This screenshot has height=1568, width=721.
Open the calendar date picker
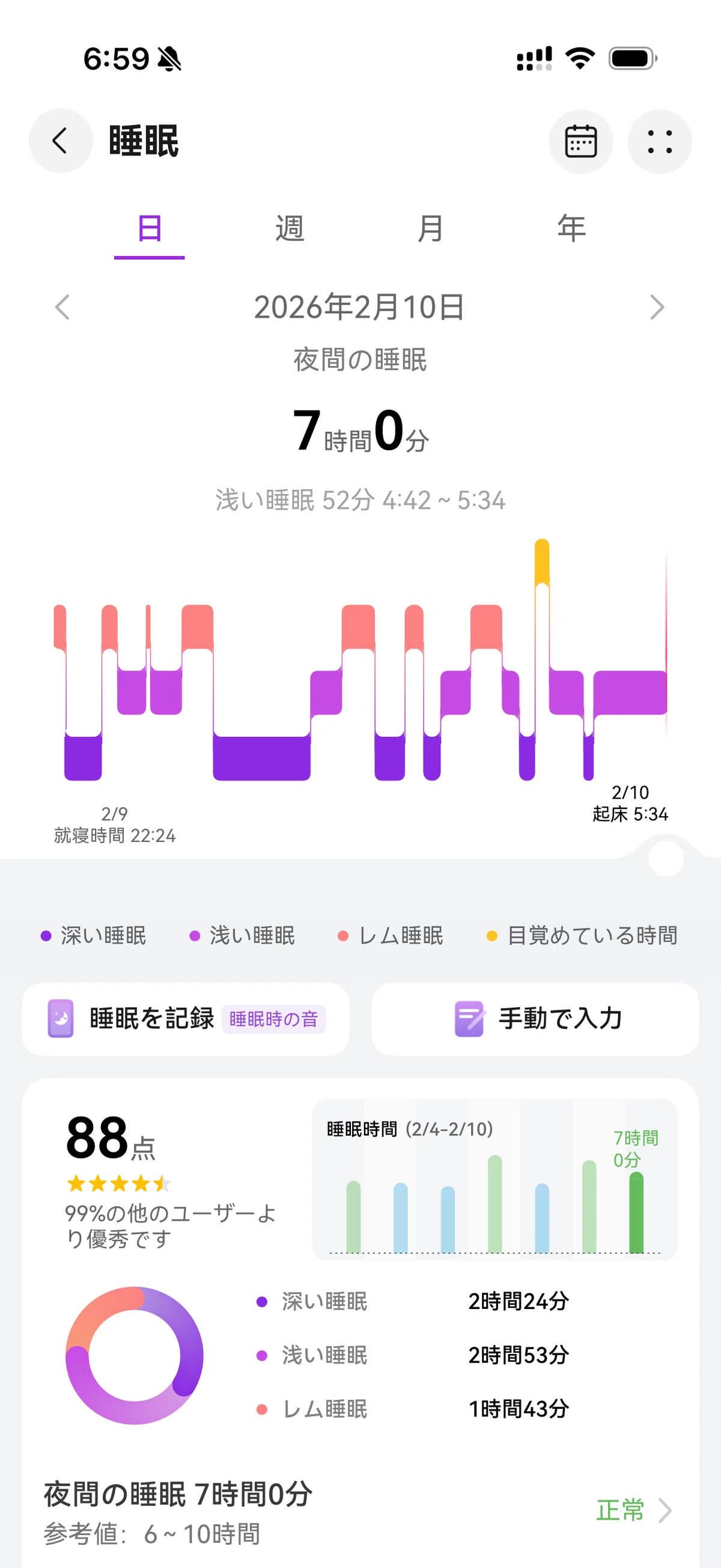pos(580,141)
